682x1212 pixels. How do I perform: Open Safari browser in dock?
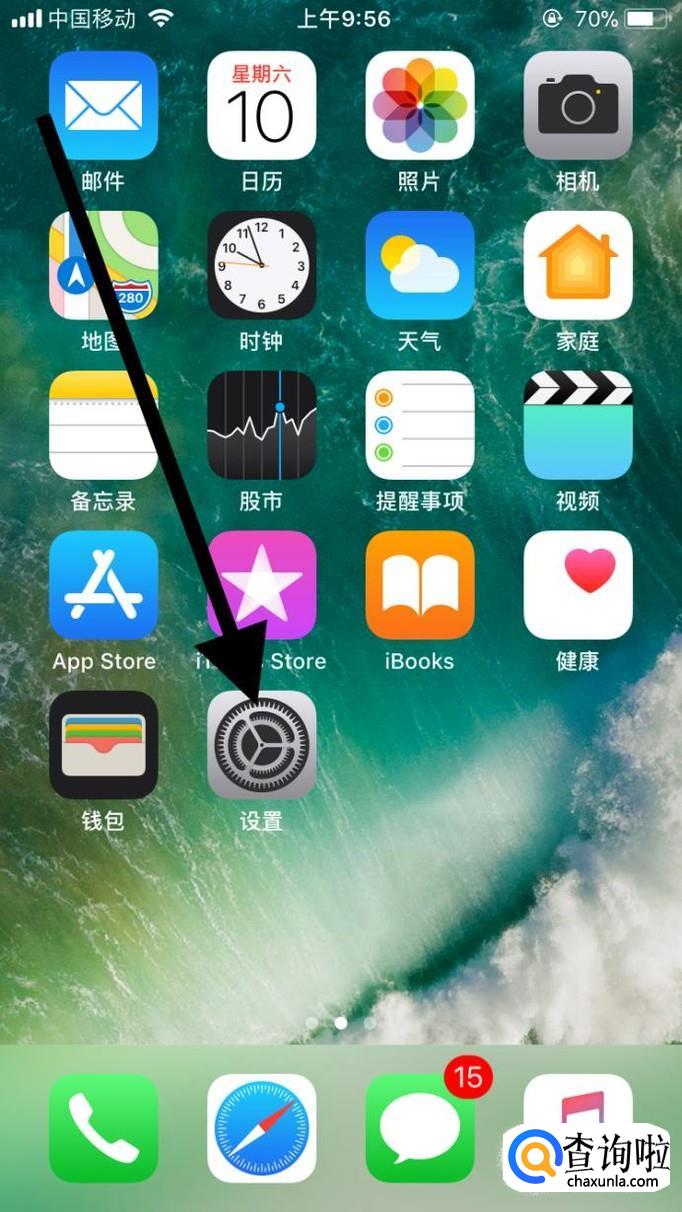(x=262, y=1128)
